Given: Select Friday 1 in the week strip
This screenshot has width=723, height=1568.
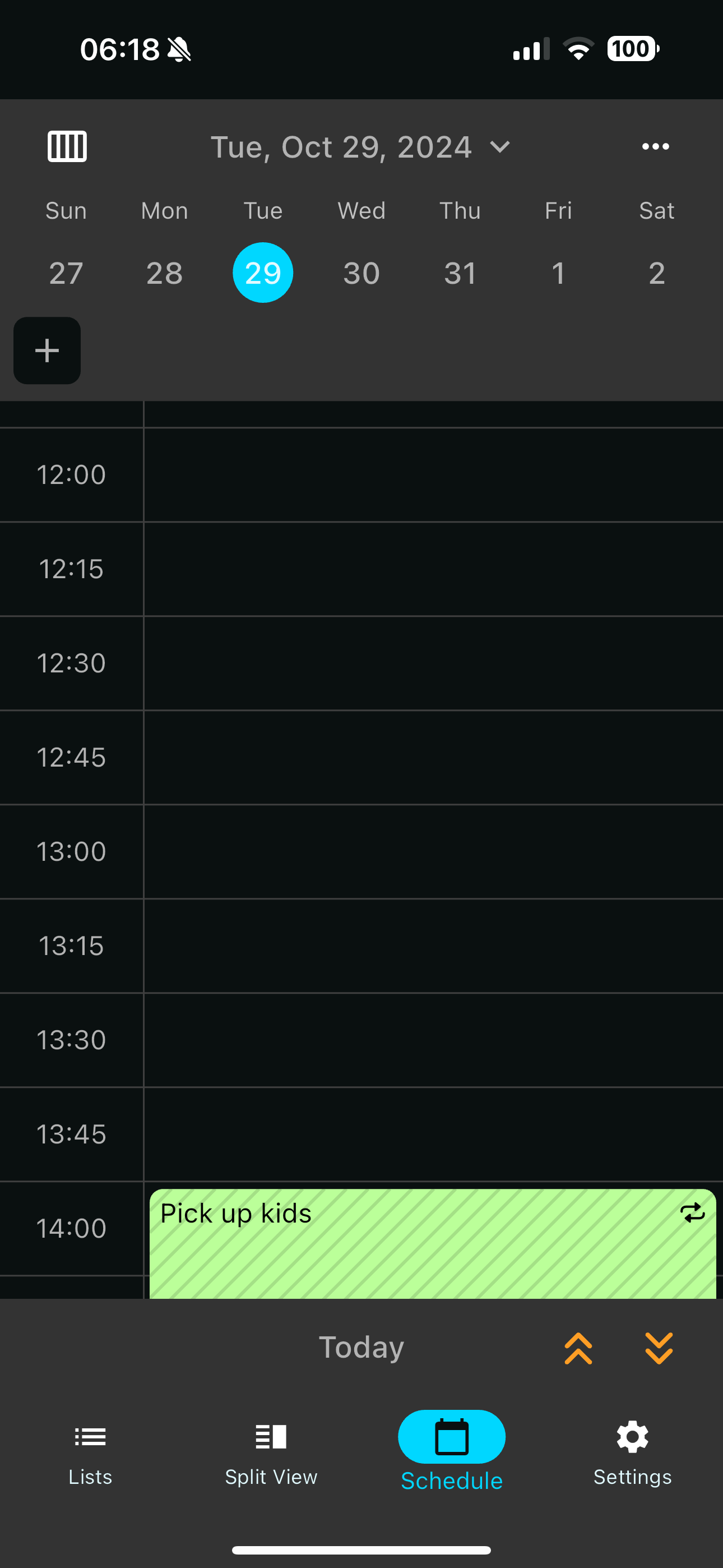Looking at the screenshot, I should click(x=558, y=273).
